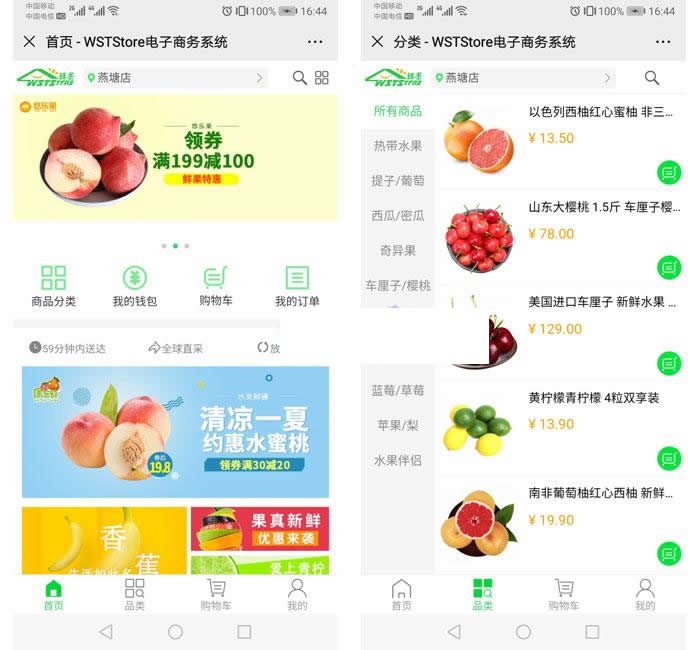The image size is (700, 650).
Task: Open the grid category icon beside home search
Action: 322,78
